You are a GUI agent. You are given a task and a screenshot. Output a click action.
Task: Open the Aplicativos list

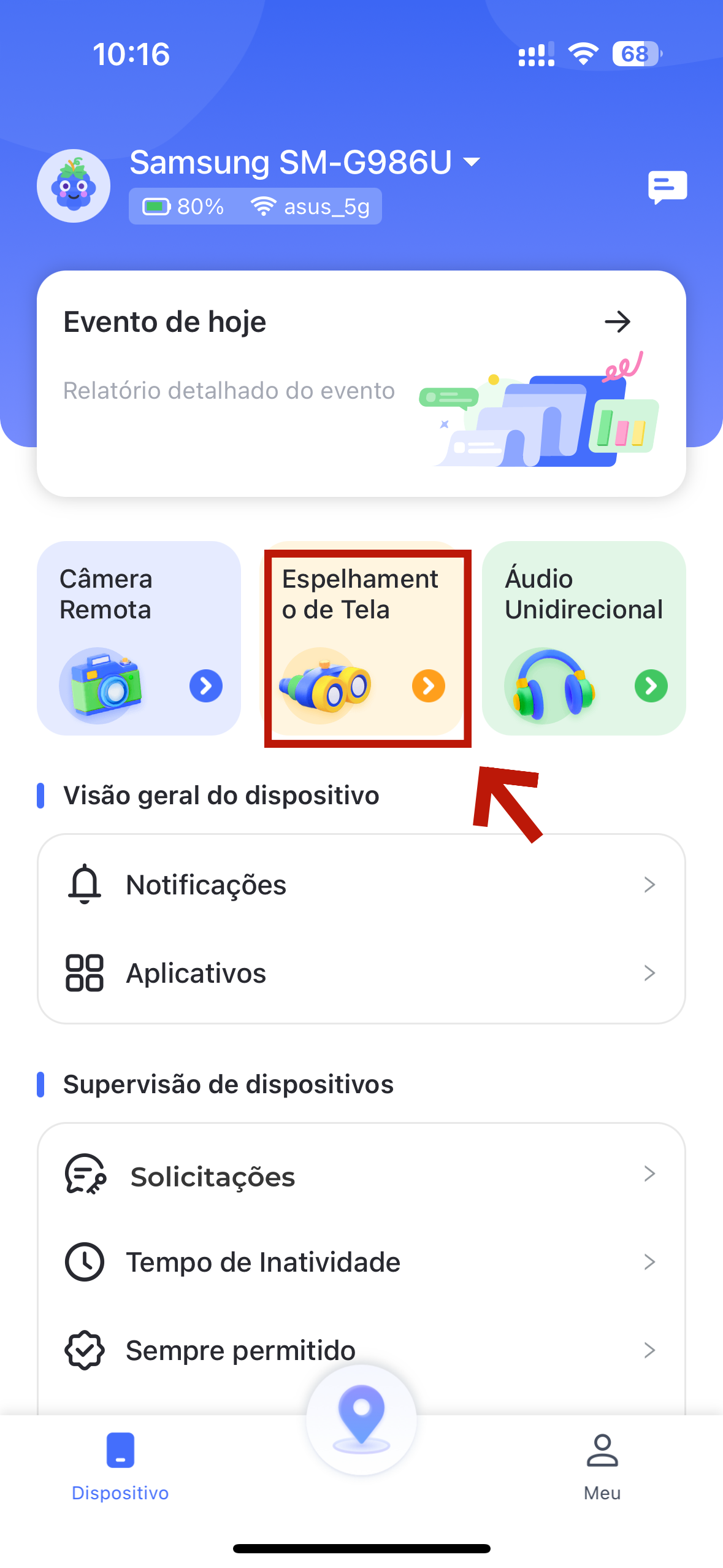point(362,973)
